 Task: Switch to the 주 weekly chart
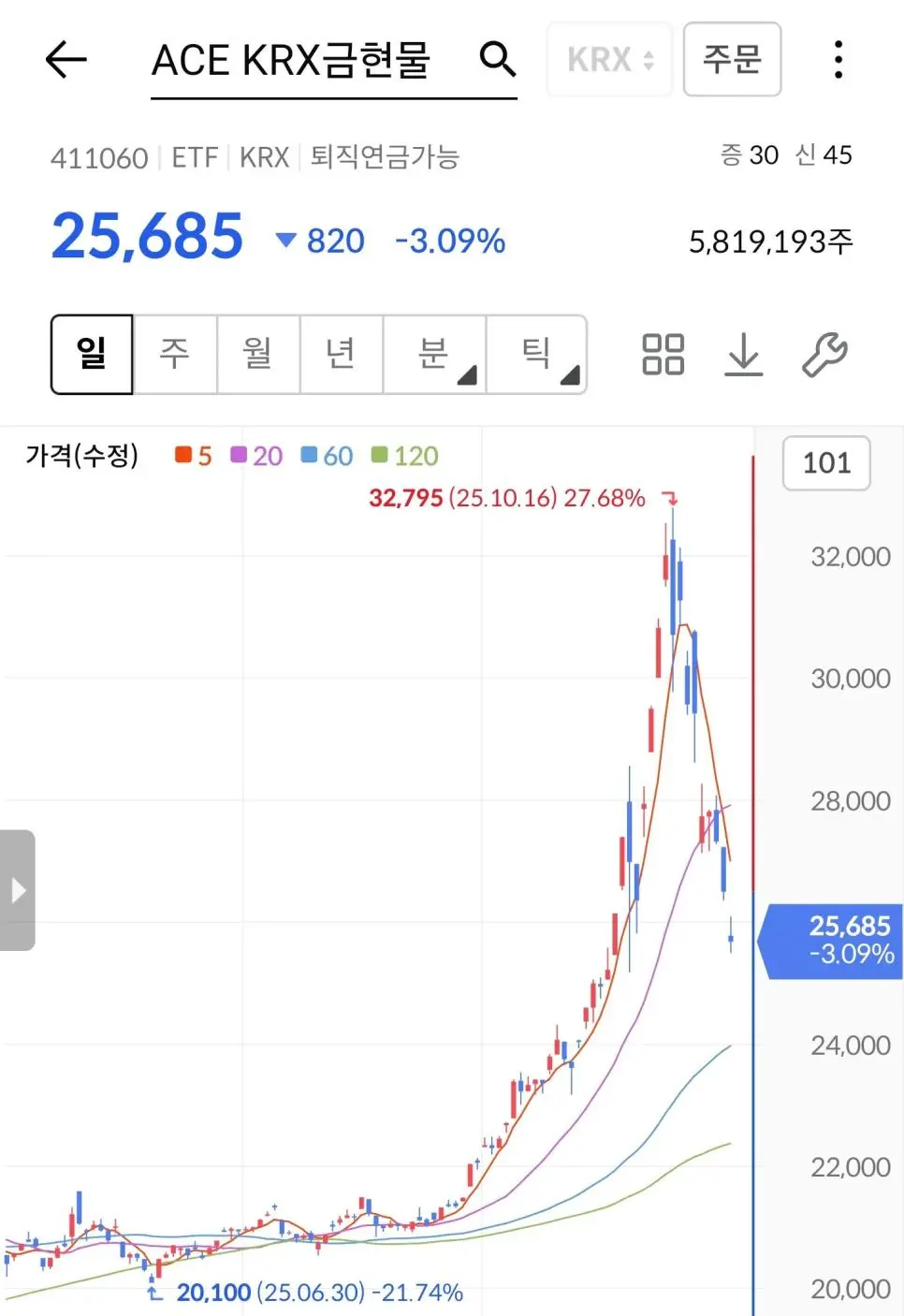(x=175, y=354)
